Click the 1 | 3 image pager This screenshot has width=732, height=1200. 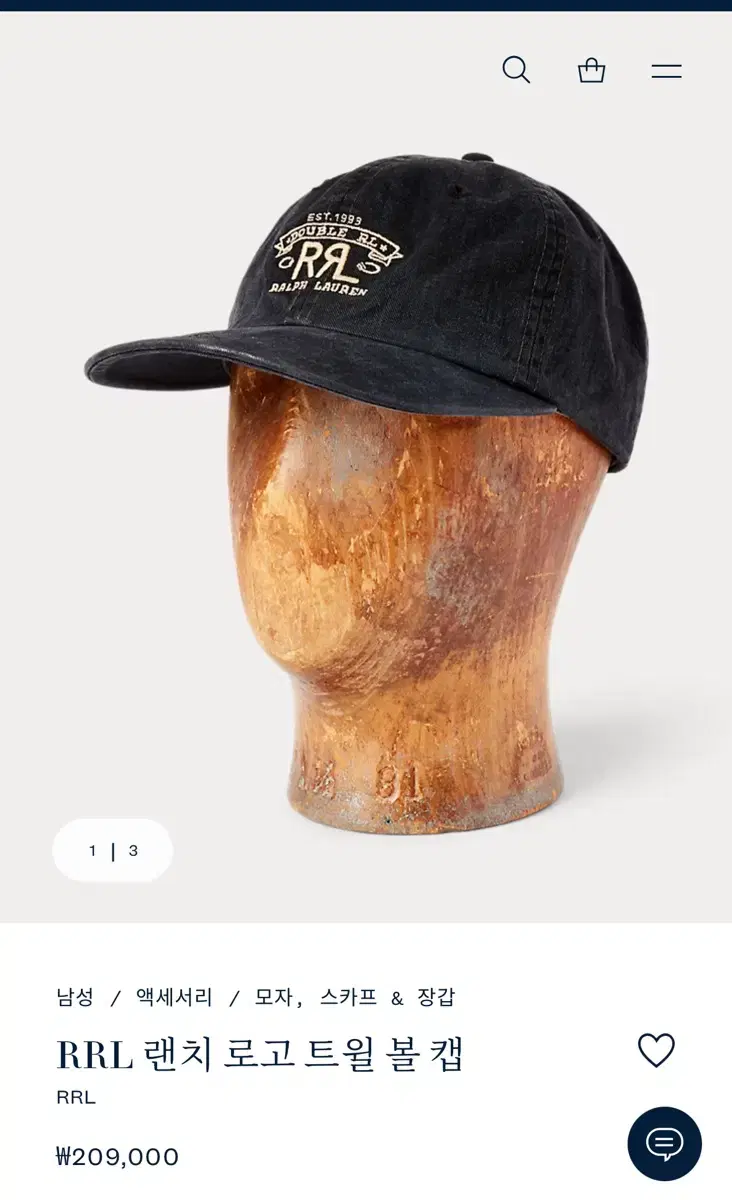(x=113, y=852)
